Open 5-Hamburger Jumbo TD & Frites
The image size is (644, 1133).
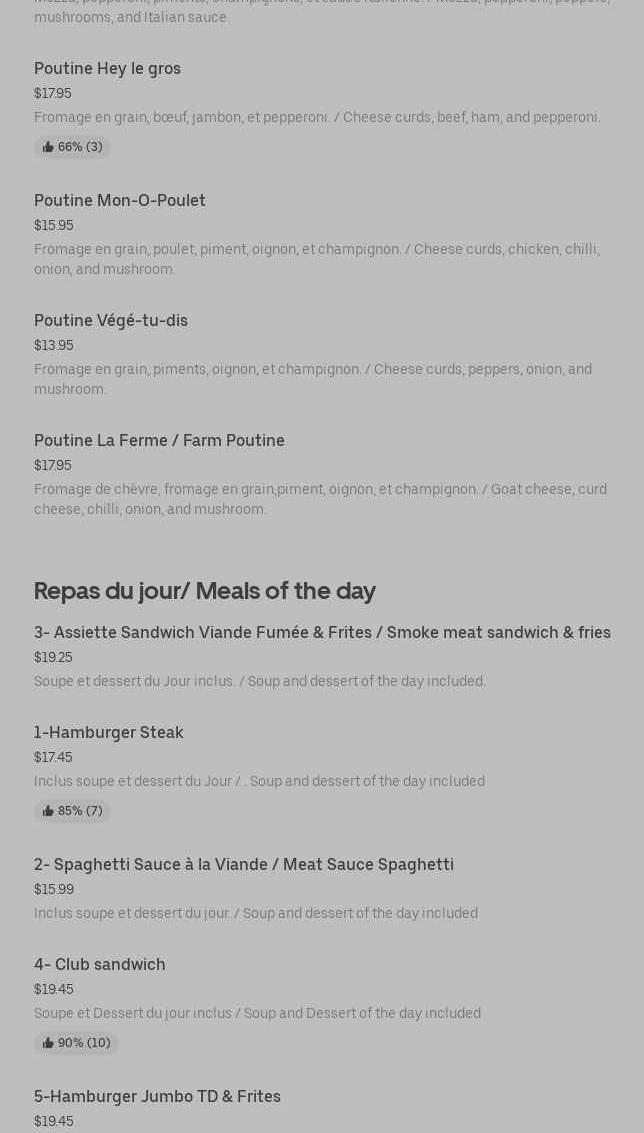click(157, 1097)
